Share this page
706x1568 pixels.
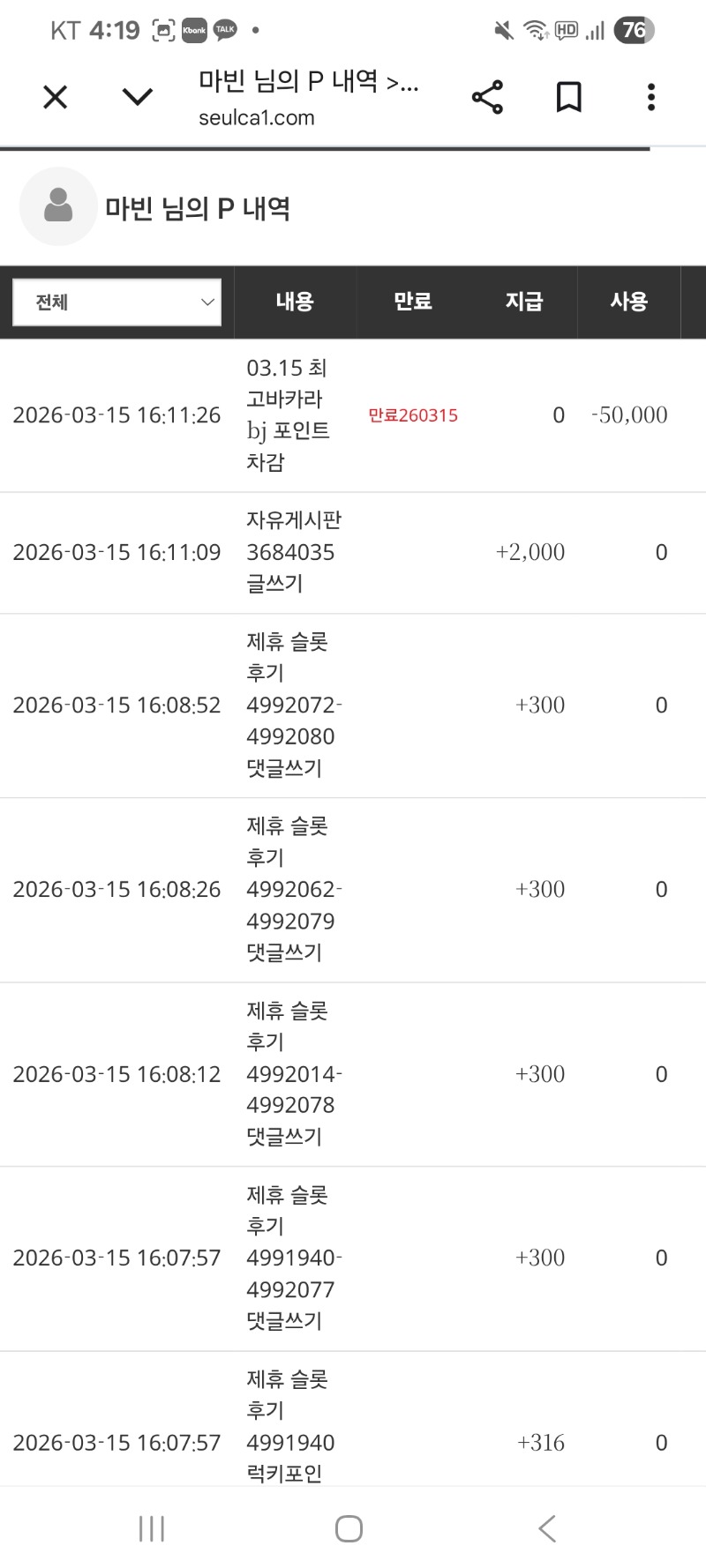[x=487, y=97]
